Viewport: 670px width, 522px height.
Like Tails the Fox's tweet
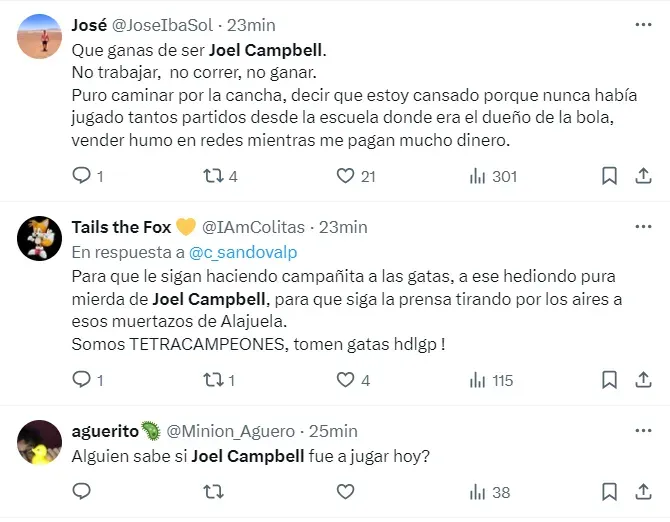345,380
